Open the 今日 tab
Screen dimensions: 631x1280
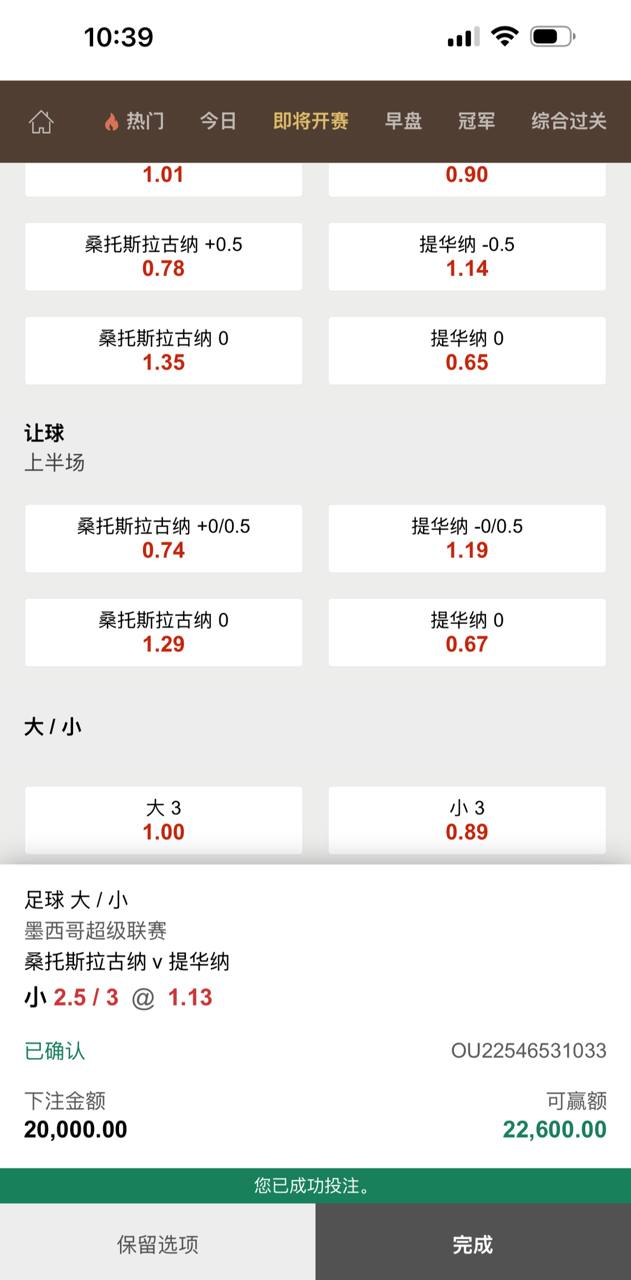click(x=218, y=122)
